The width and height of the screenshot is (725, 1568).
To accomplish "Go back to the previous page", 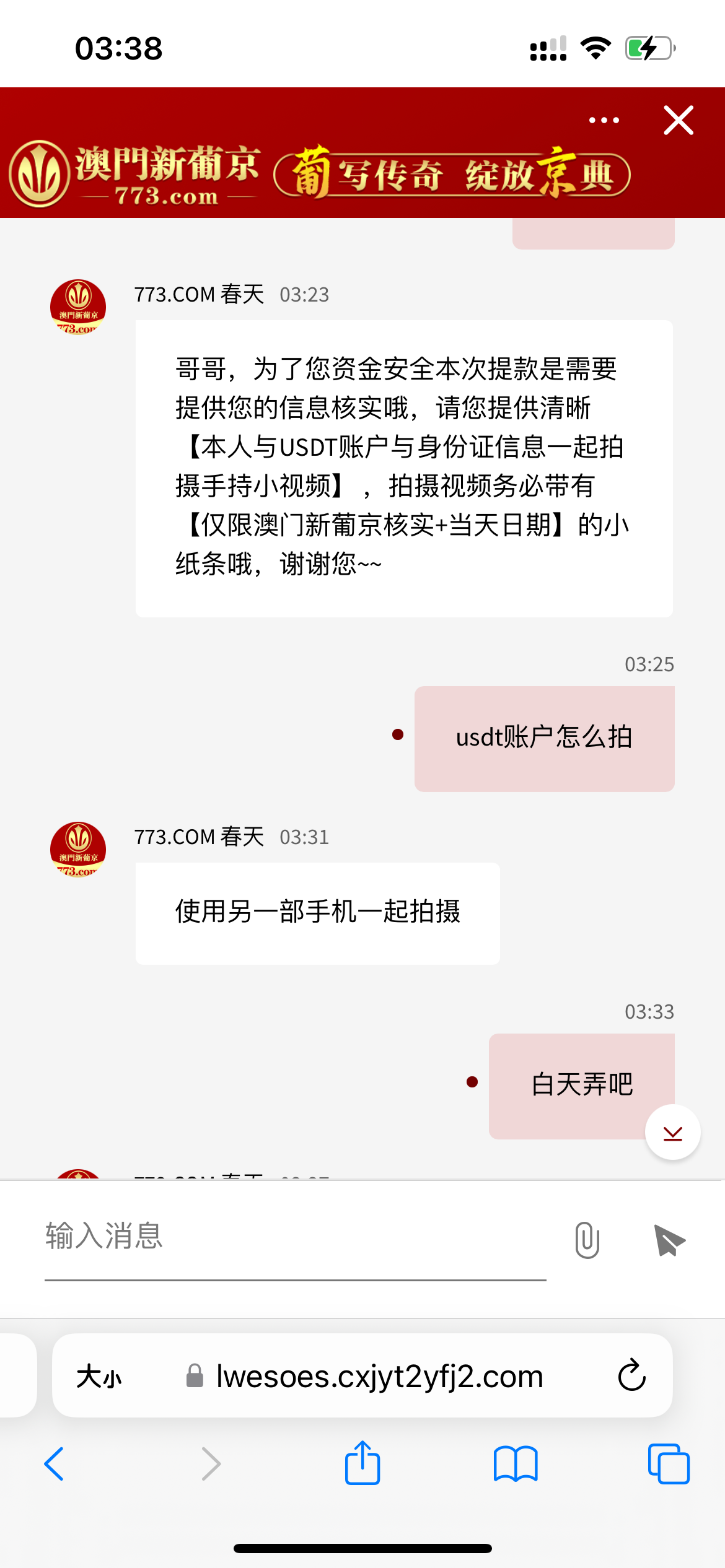I will [x=55, y=1464].
